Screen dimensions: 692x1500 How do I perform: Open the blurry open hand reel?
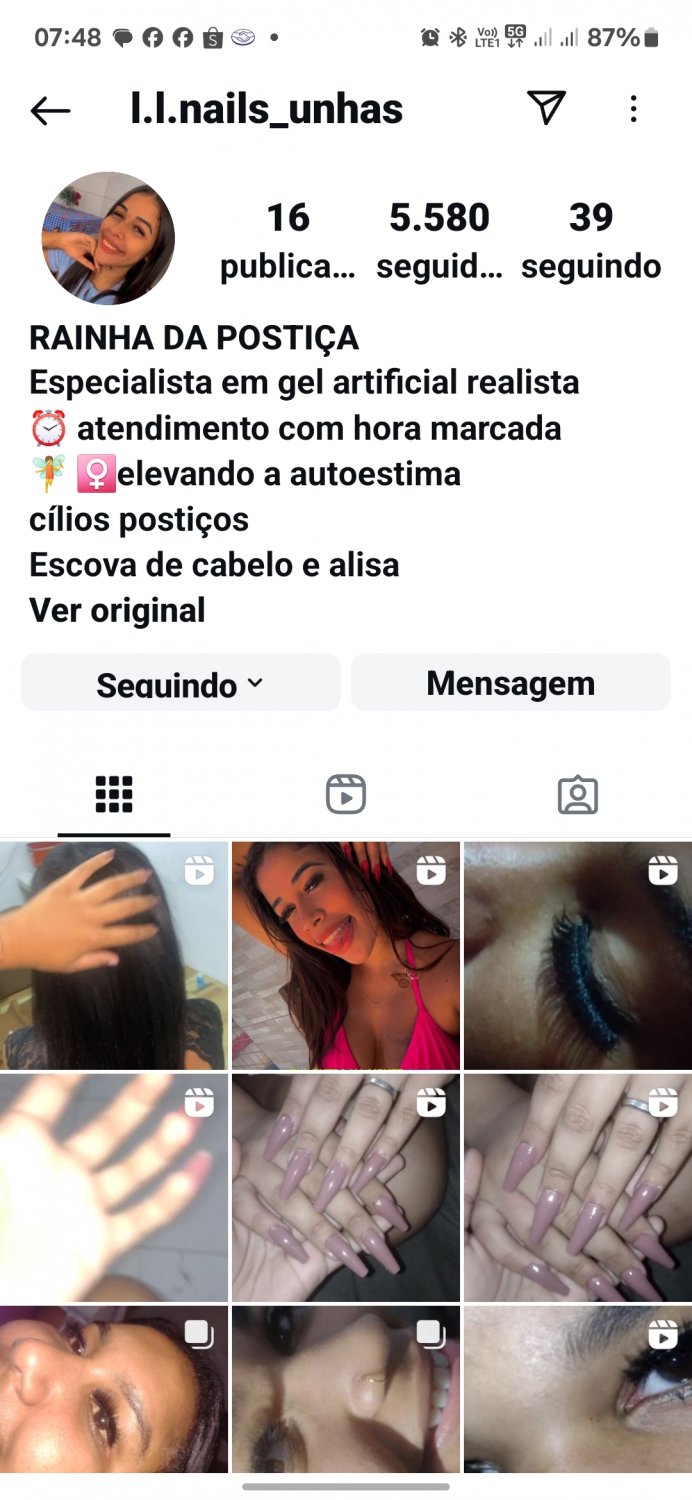[x=114, y=1188]
